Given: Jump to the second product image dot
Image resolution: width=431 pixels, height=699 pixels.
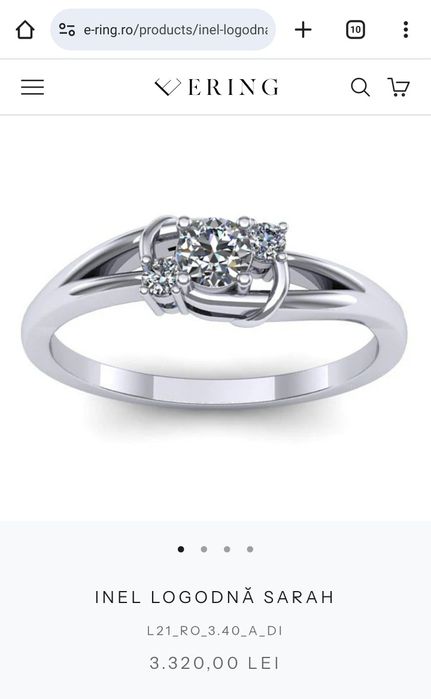Looking at the screenshot, I should coord(204,549).
